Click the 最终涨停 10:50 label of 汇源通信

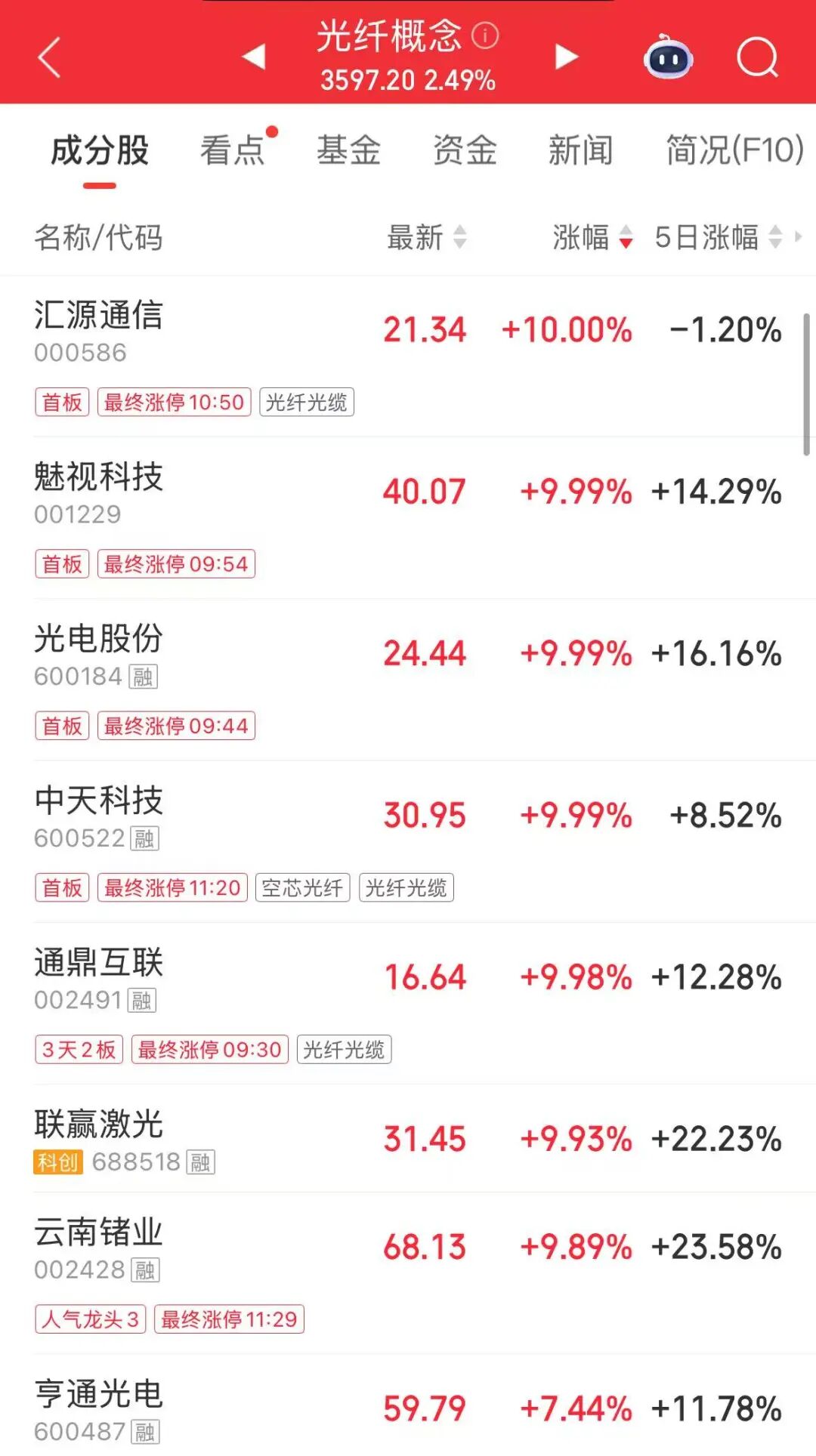(174, 403)
